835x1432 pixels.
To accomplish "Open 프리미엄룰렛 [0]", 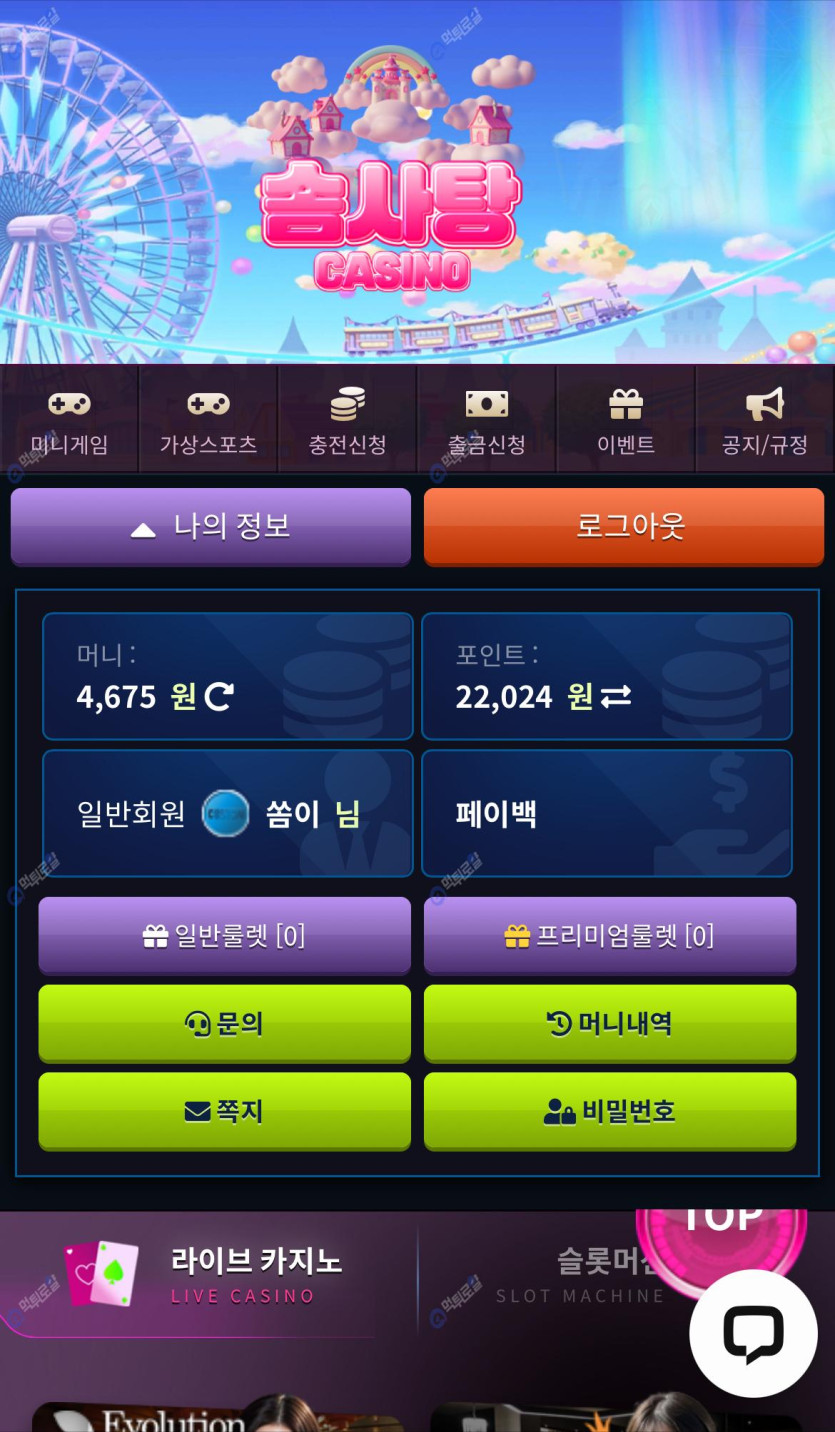I will [x=610, y=936].
